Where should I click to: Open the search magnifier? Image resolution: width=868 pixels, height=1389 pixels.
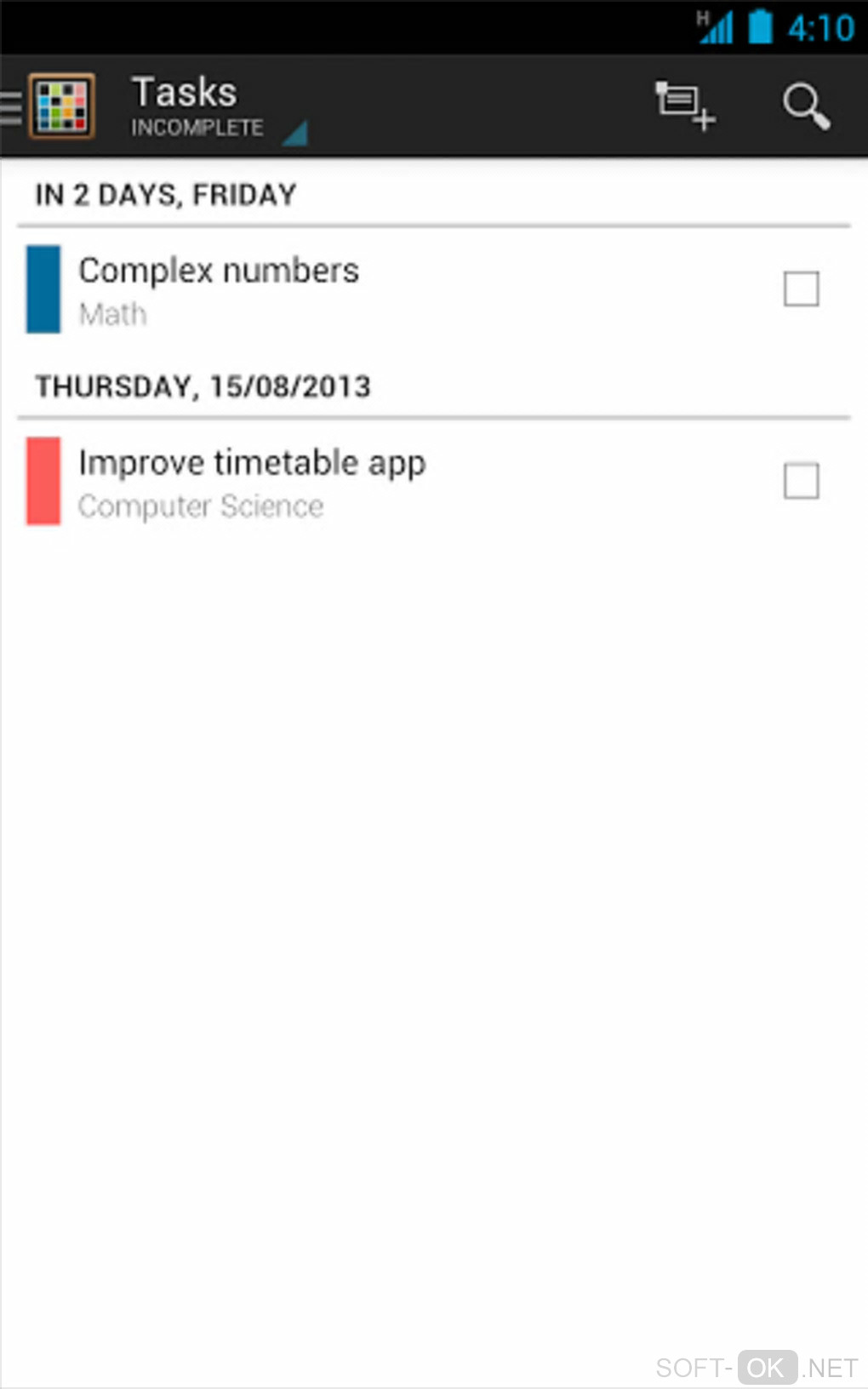[x=804, y=106]
